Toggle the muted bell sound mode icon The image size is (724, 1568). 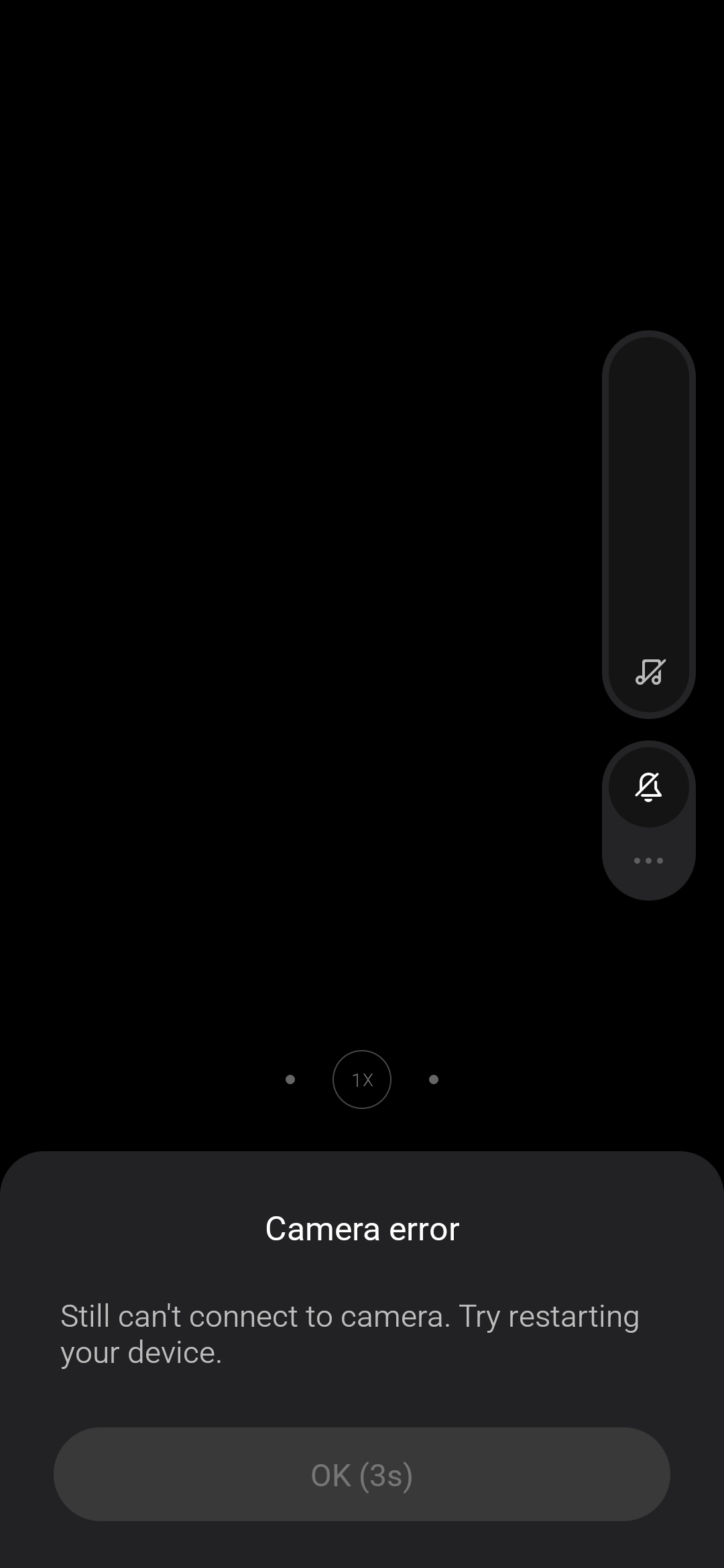pyautogui.click(x=648, y=787)
